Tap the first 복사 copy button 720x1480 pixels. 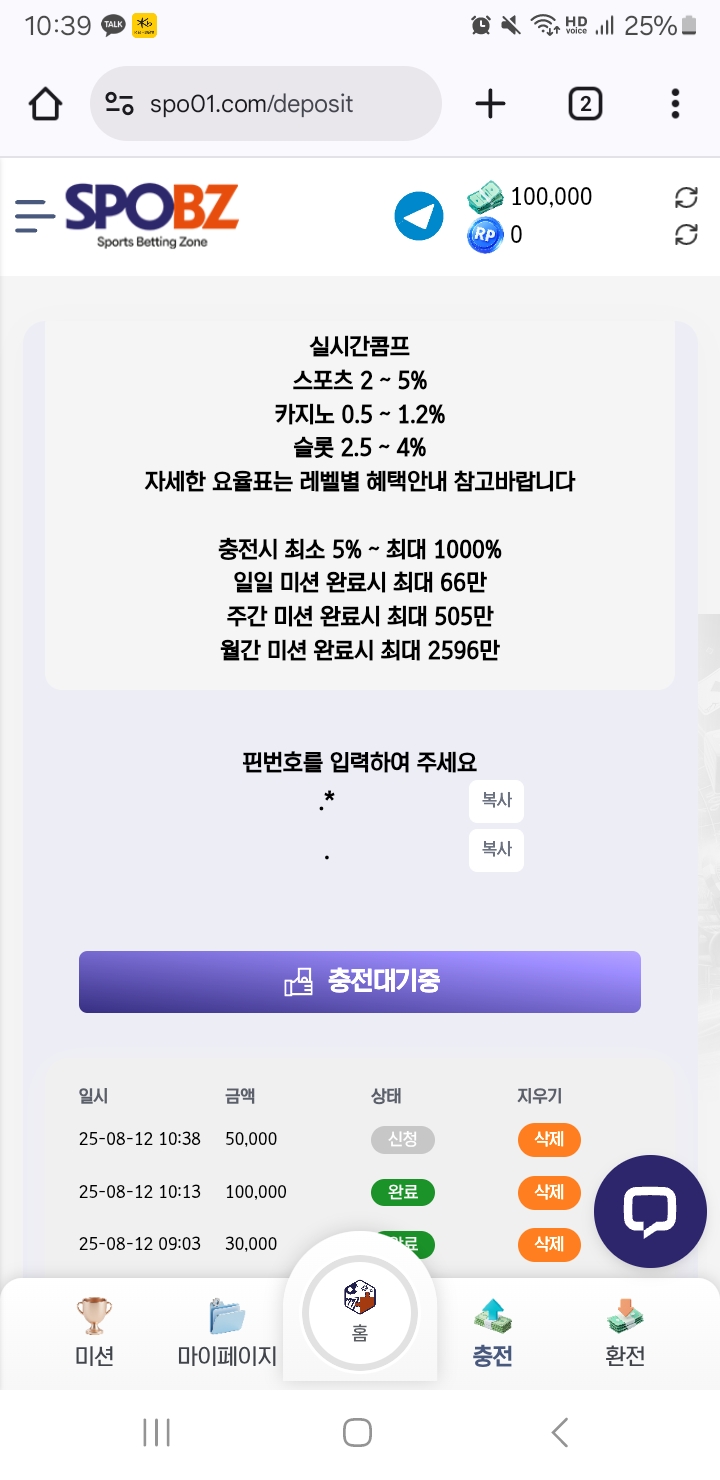[496, 801]
